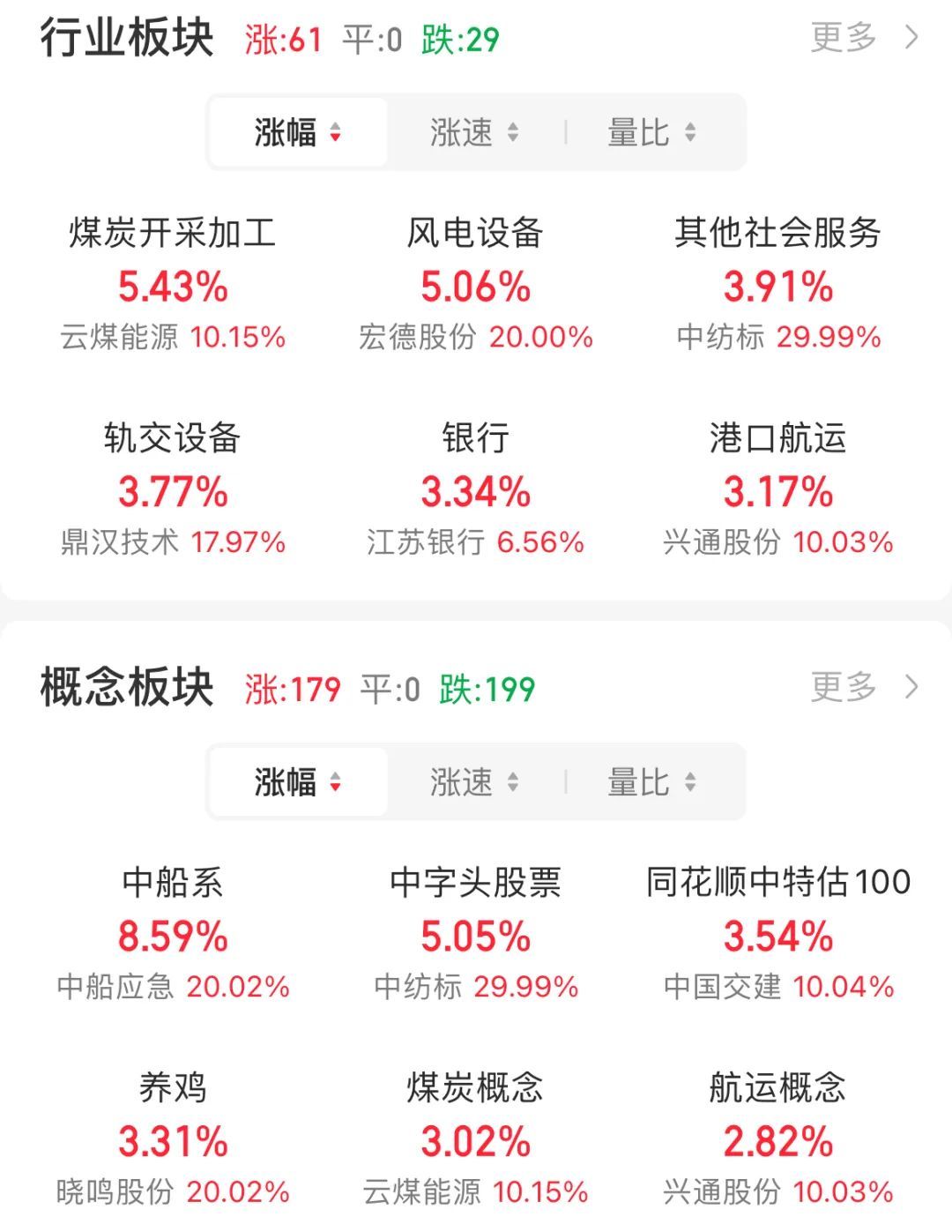Image resolution: width=952 pixels, height=1232 pixels.
Task: Sort 行业板块 by 涨幅
Action: (297, 133)
